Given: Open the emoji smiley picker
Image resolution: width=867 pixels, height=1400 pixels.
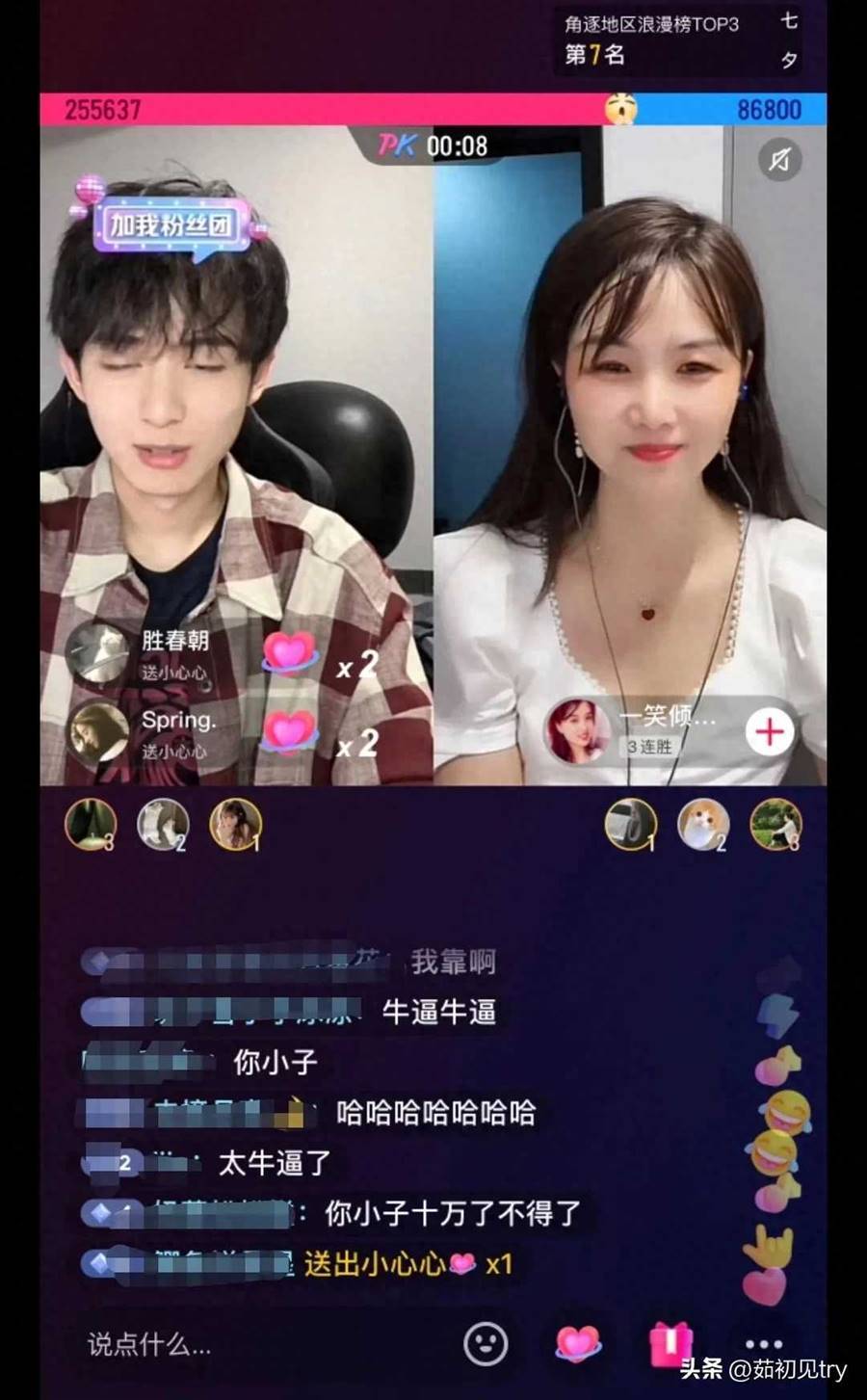Looking at the screenshot, I should [x=486, y=1343].
